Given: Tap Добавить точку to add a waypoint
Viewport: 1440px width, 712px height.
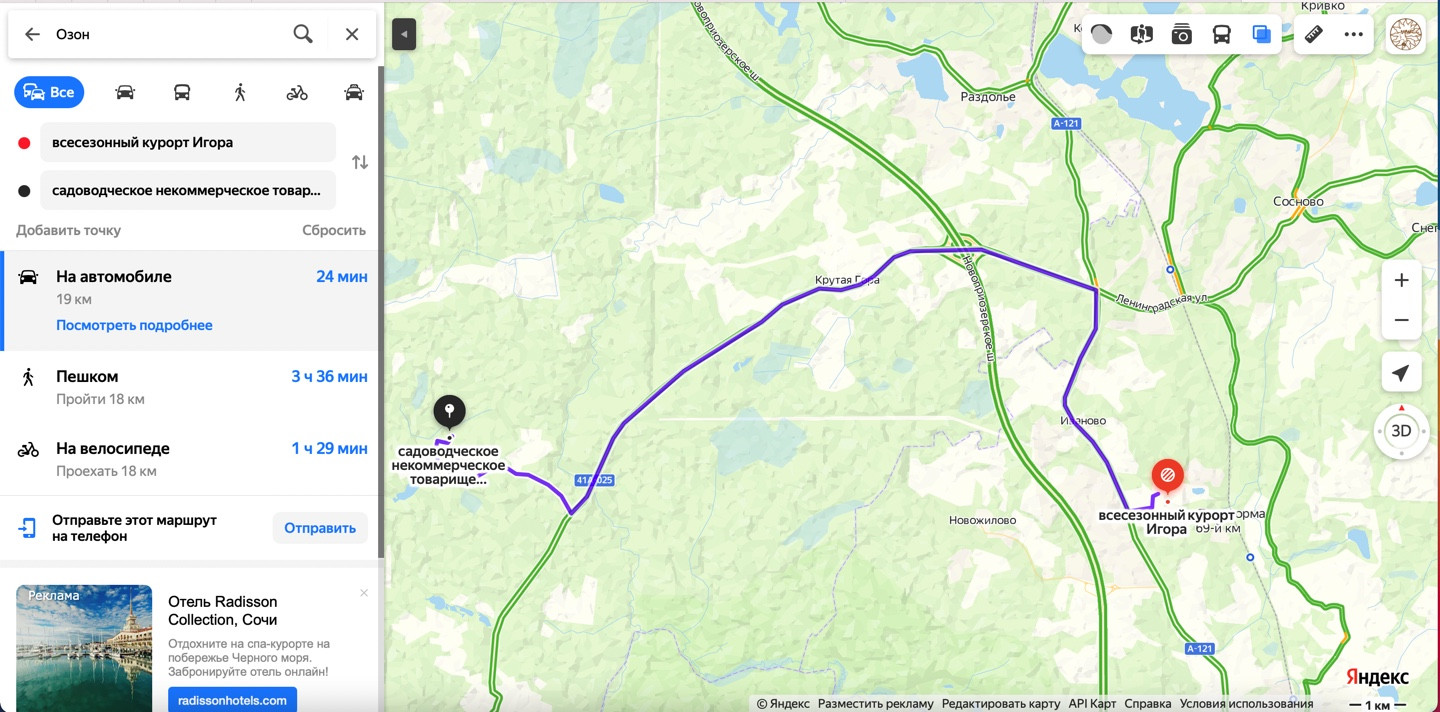Looking at the screenshot, I should [68, 230].
